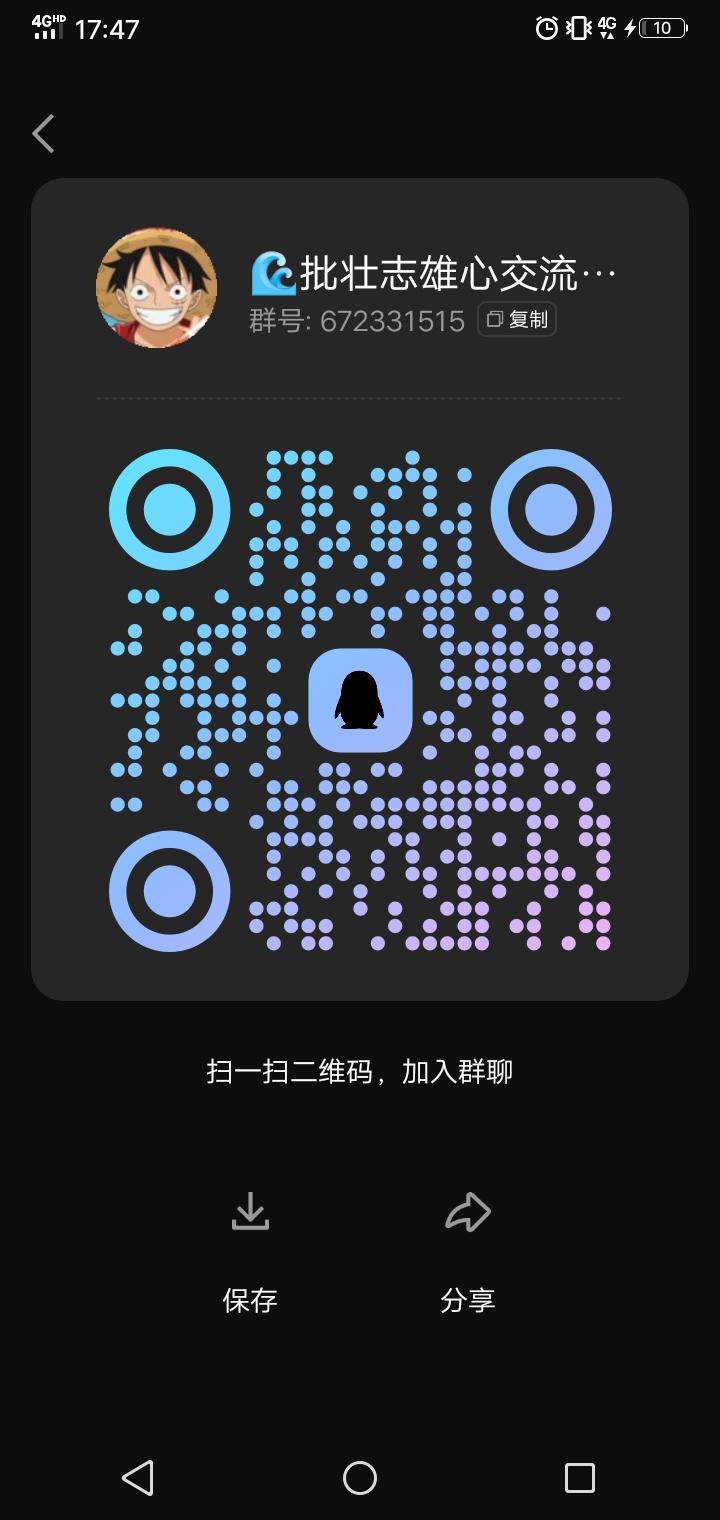Viewport: 720px width, 1520px height.
Task: Tap the copy icon inside the 复制 button
Action: tap(495, 319)
